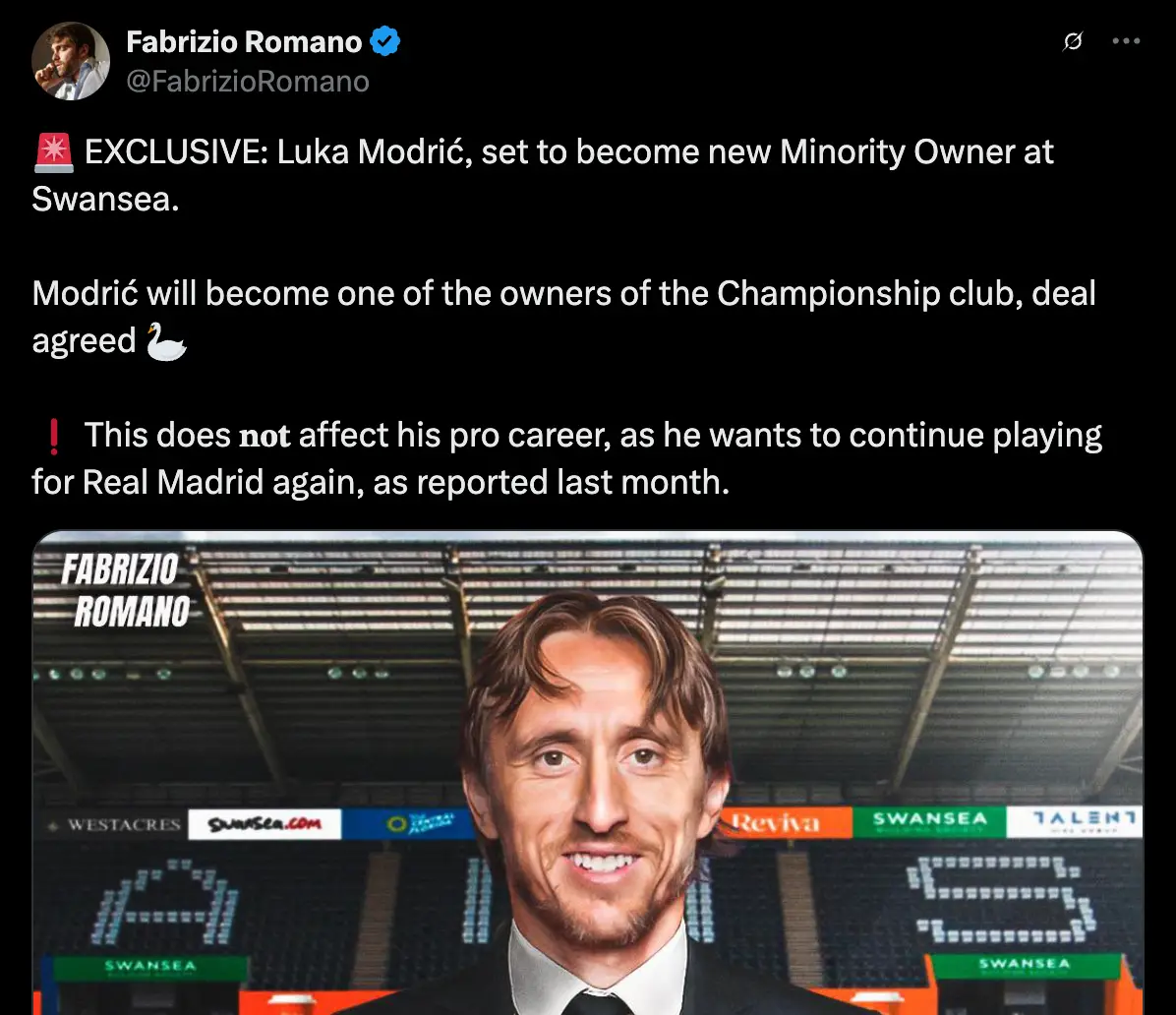
Task: Open the @FabrizioRomano handle
Action: tap(248, 81)
